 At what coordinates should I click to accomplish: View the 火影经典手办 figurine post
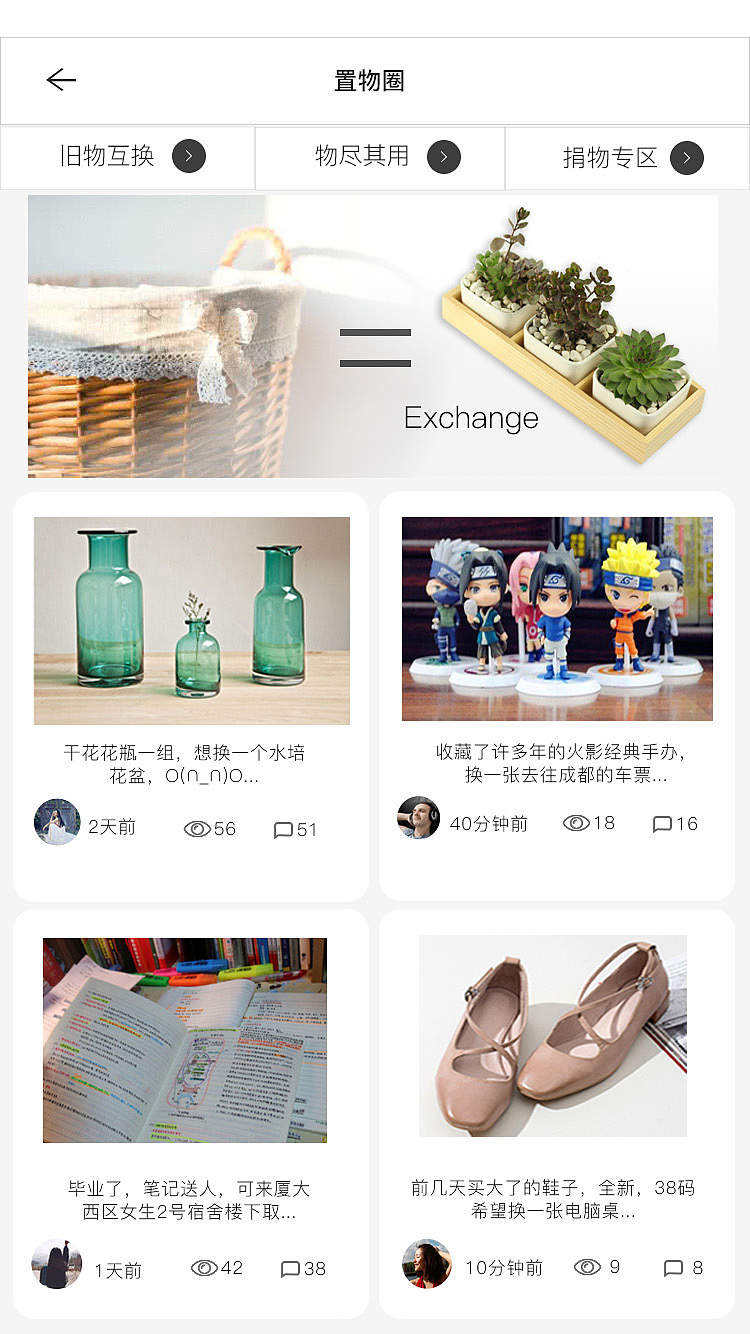coord(557,618)
